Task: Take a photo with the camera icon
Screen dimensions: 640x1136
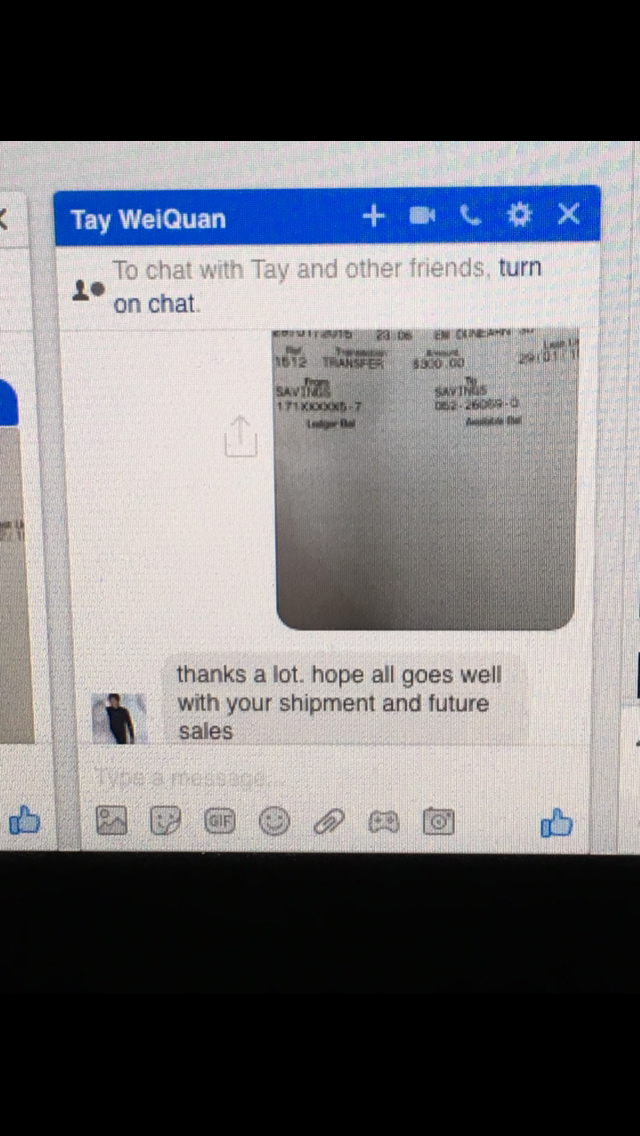Action: (439, 822)
